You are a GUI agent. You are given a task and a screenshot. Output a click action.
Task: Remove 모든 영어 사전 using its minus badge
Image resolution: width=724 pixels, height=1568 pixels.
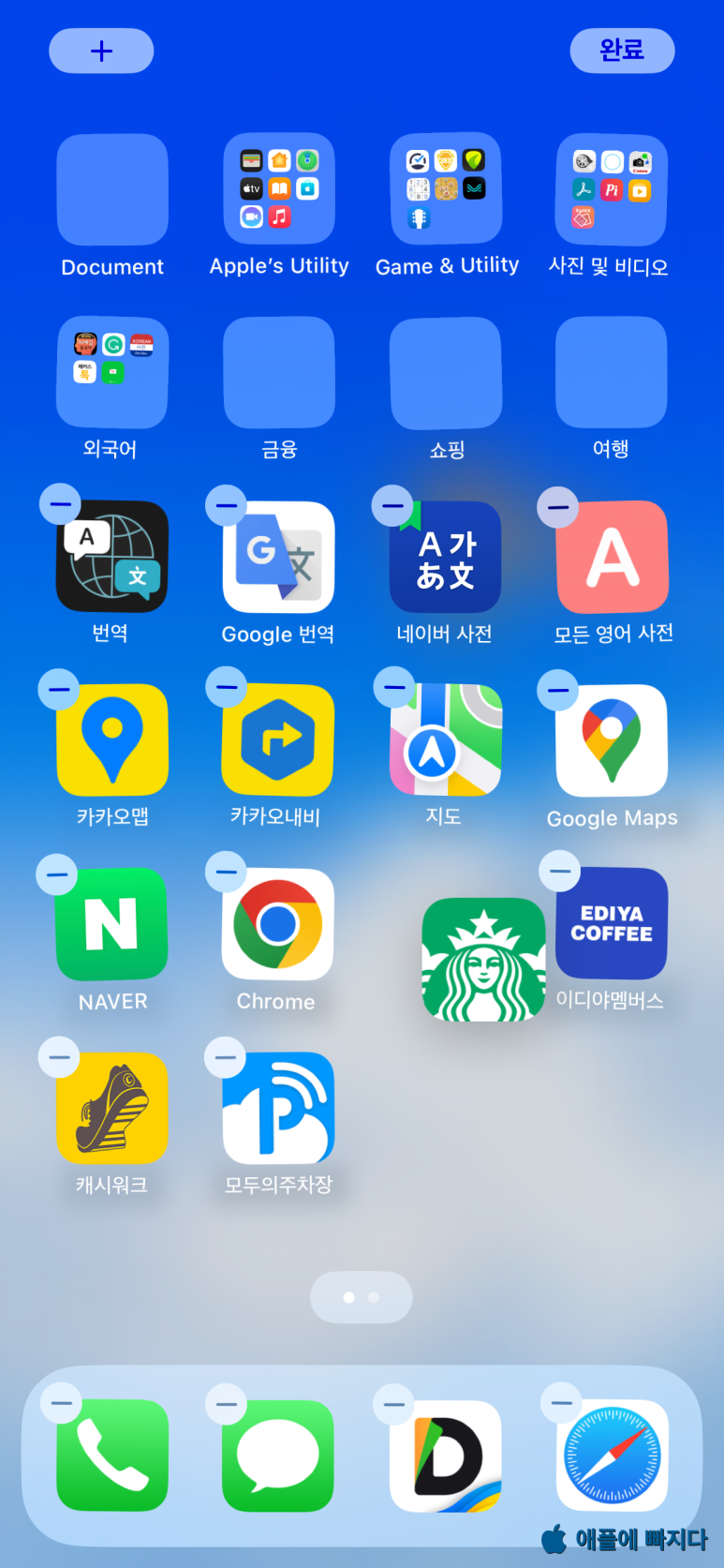click(x=558, y=507)
